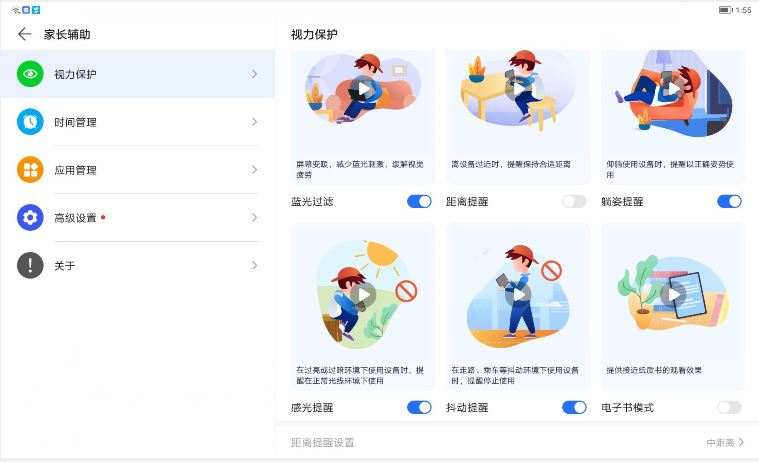
Task: Play the 距离提醒 demo video
Action: (x=518, y=90)
